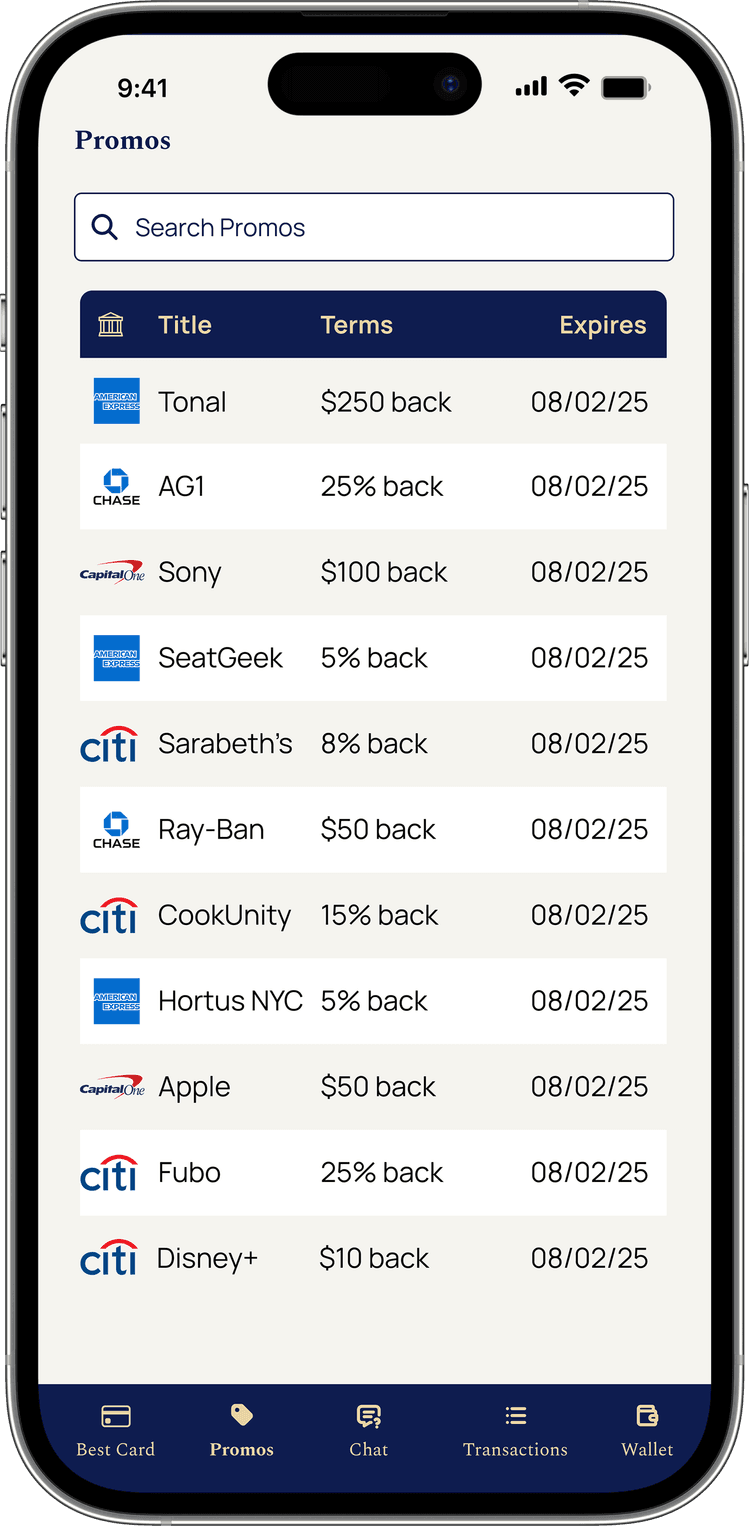Open the Wallet tab
The image size is (750, 1528).
[x=647, y=1430]
